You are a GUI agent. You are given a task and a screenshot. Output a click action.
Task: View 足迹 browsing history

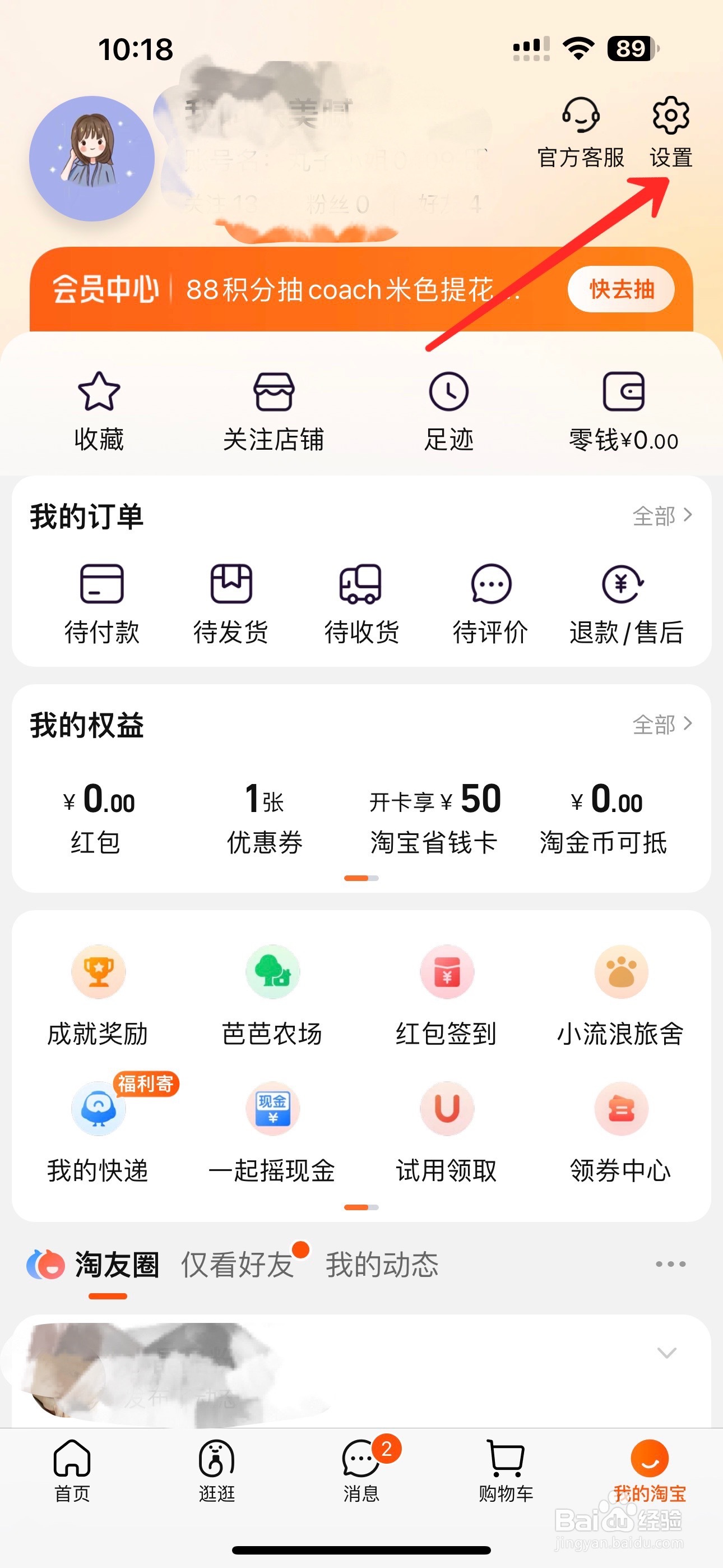[448, 411]
